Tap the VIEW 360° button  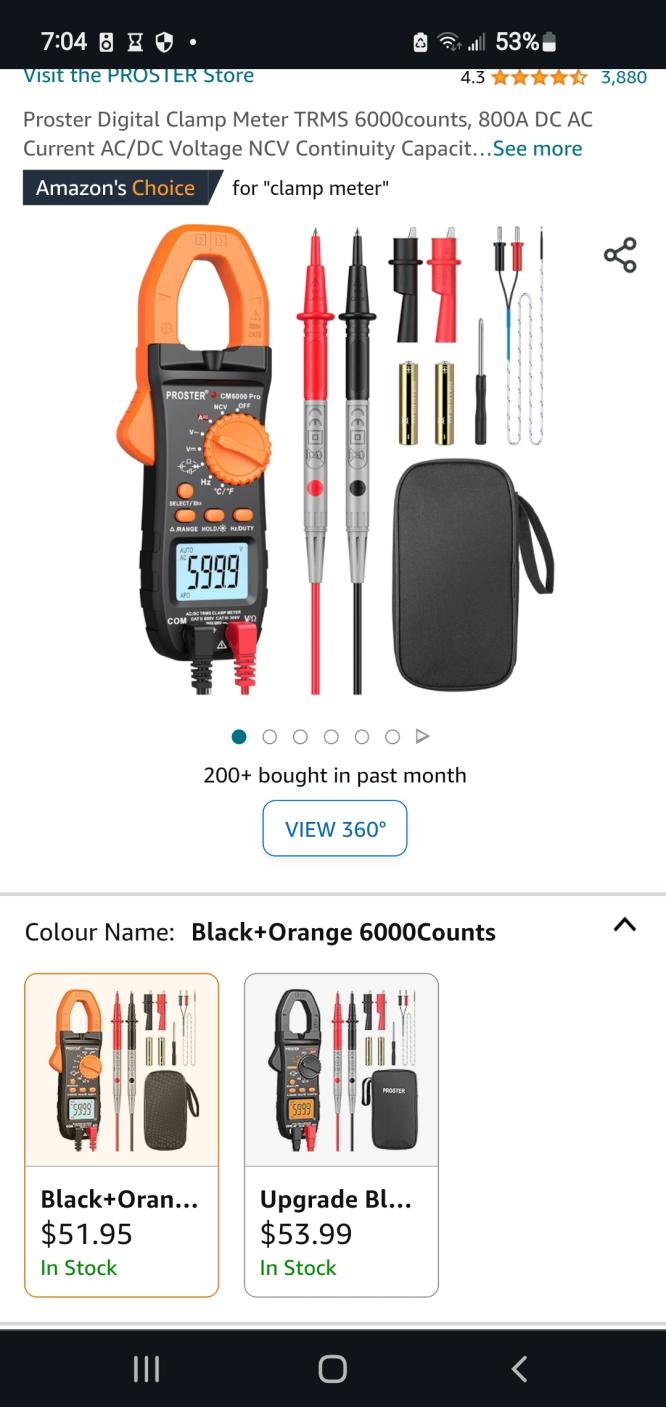point(335,829)
